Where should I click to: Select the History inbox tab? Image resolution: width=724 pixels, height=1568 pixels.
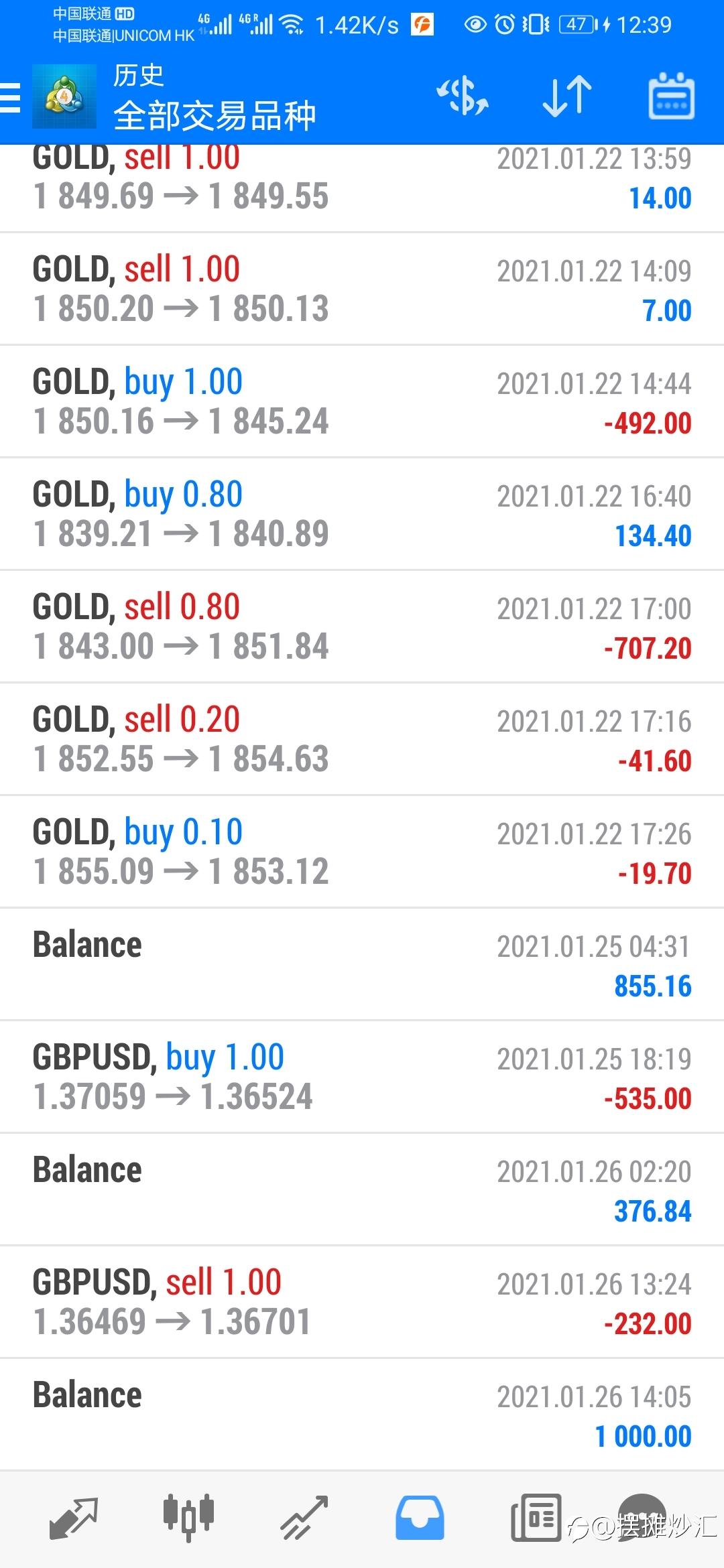coord(420,1518)
